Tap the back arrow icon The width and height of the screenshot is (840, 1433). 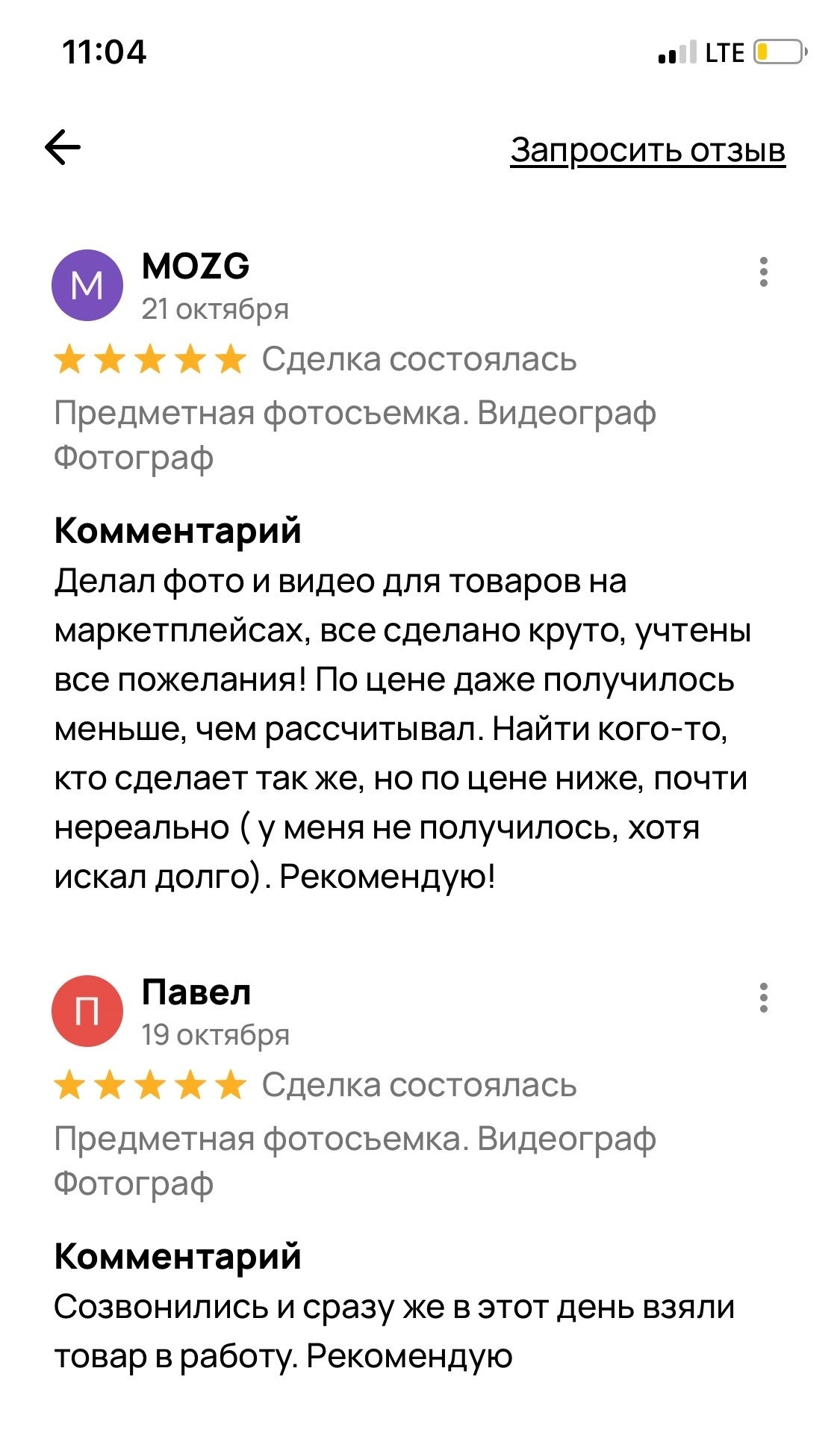[x=63, y=146]
